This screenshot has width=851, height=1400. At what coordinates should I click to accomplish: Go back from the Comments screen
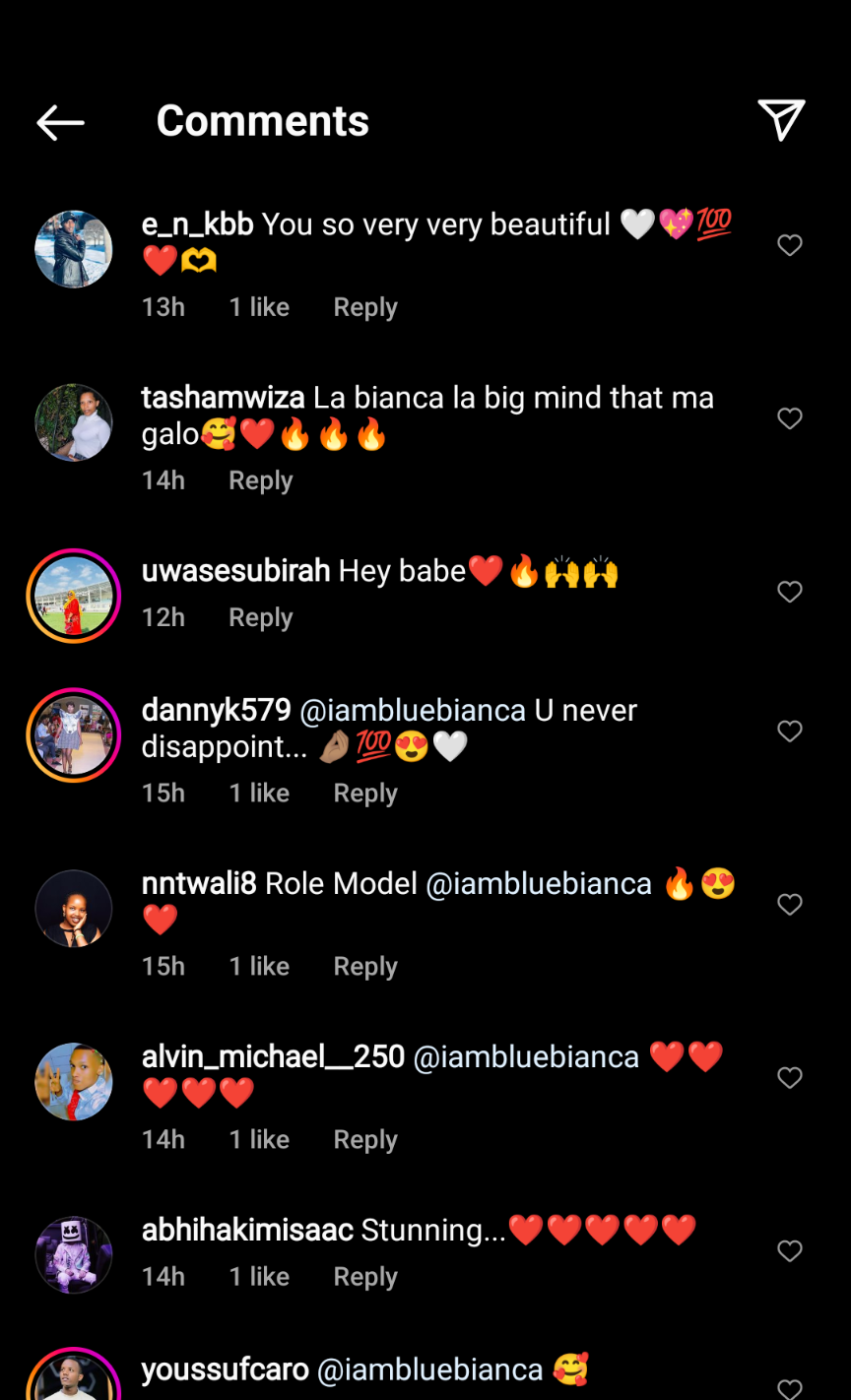coord(60,122)
